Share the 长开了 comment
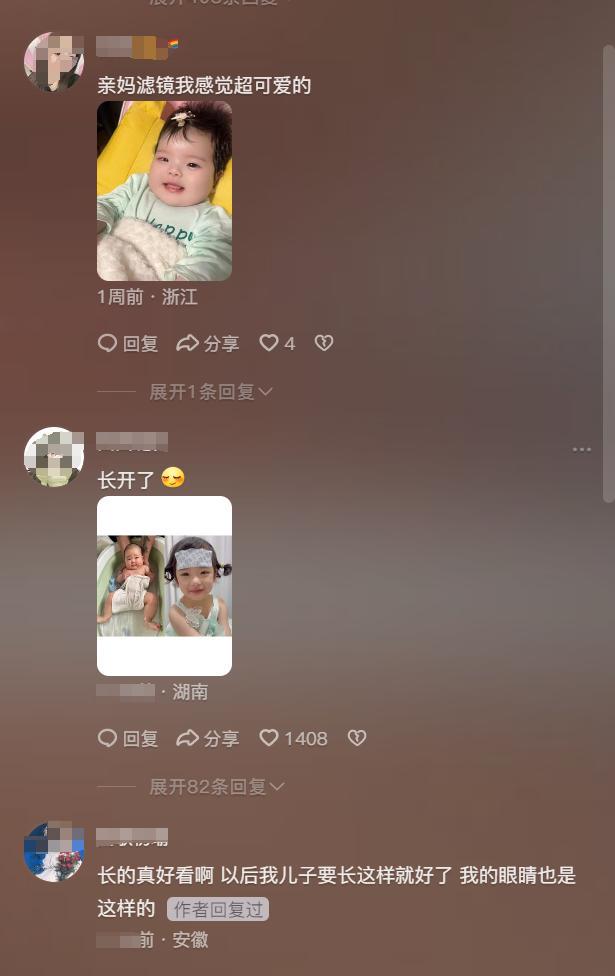This screenshot has width=615, height=976. pyautogui.click(x=208, y=738)
